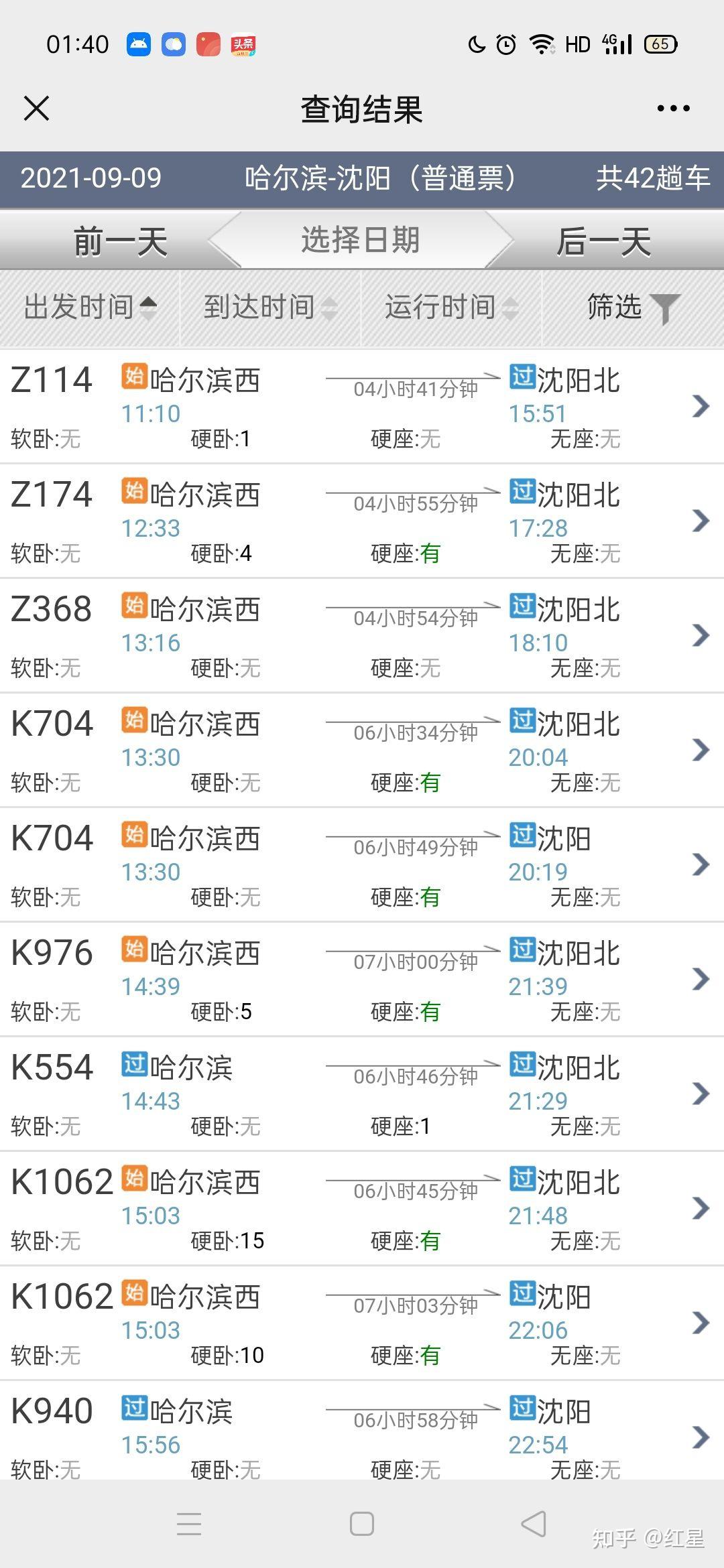Go to 后一天 (next day)
724x1568 pixels.
pyautogui.click(x=603, y=241)
